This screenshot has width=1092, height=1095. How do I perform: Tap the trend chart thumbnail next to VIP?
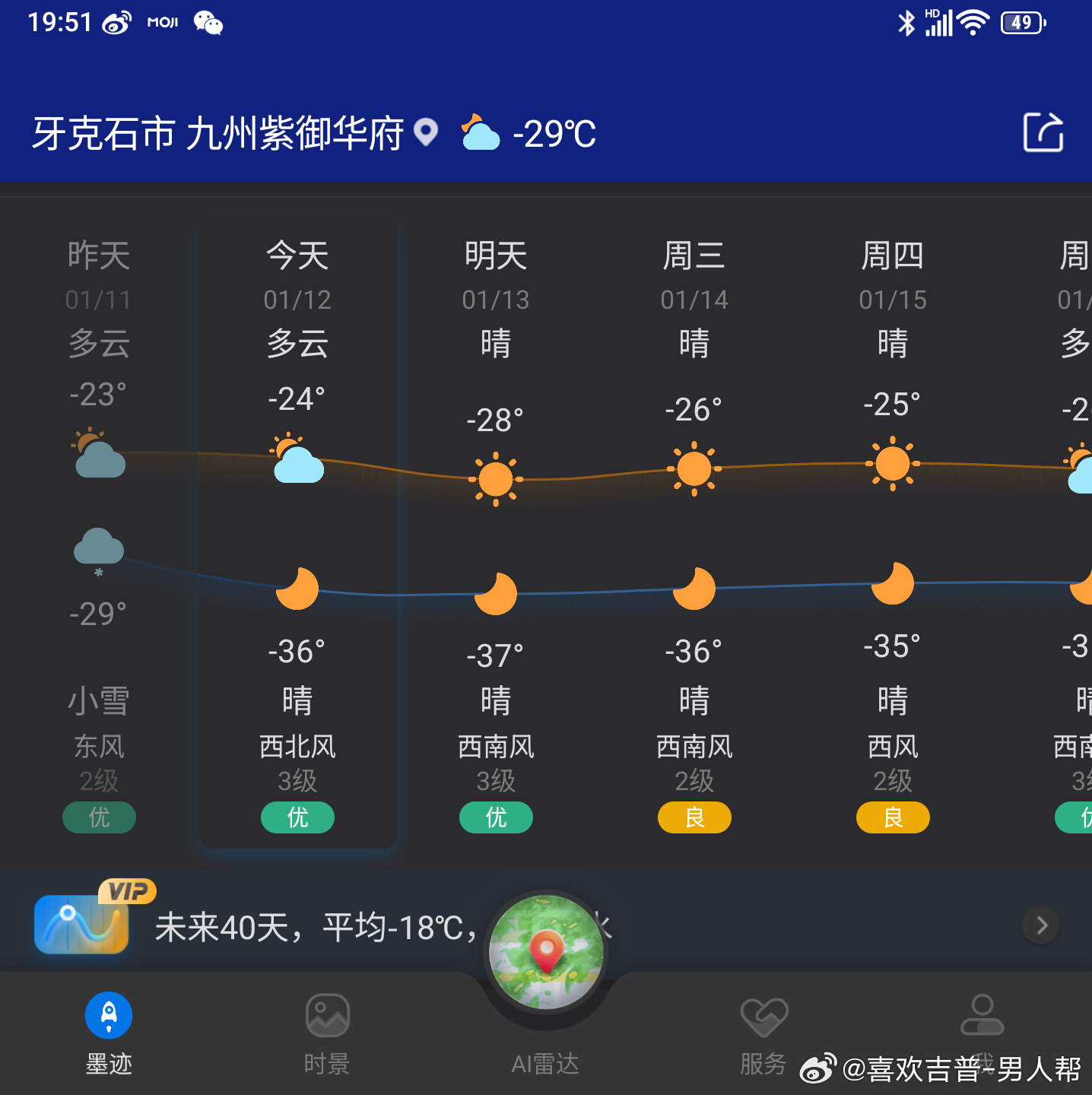(x=81, y=925)
